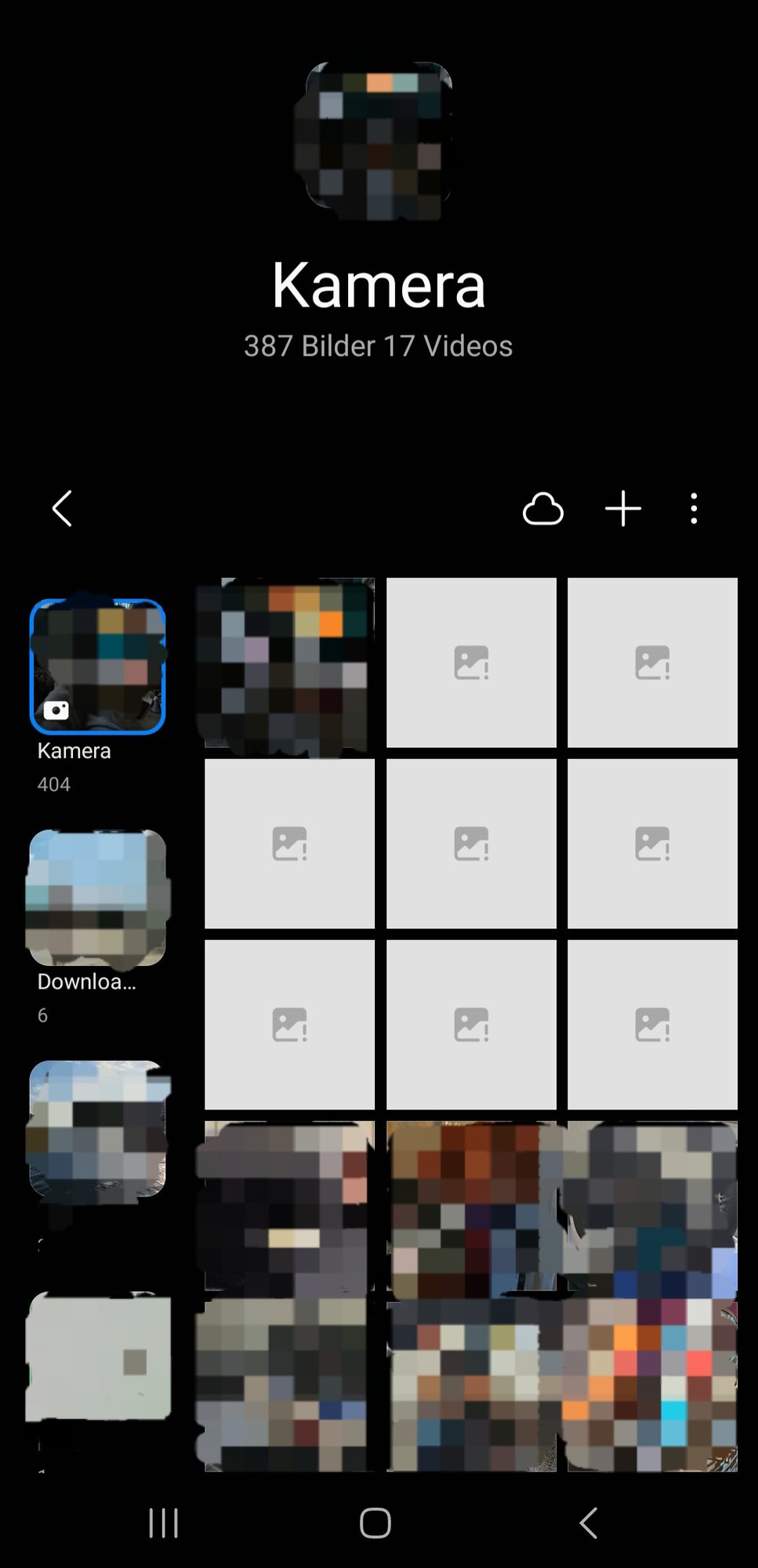Tap the plus icon to add

623,509
